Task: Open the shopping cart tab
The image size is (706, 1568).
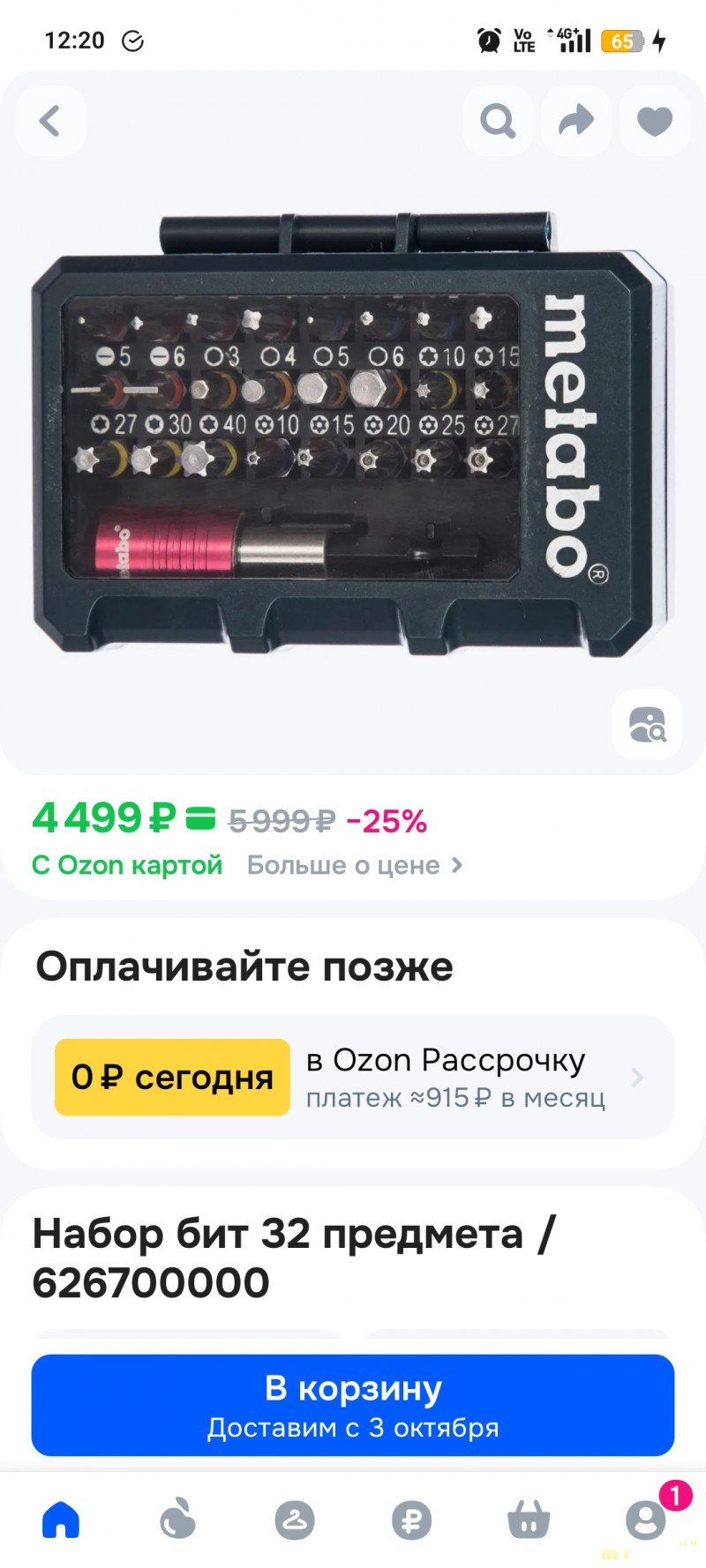Action: [529, 1520]
